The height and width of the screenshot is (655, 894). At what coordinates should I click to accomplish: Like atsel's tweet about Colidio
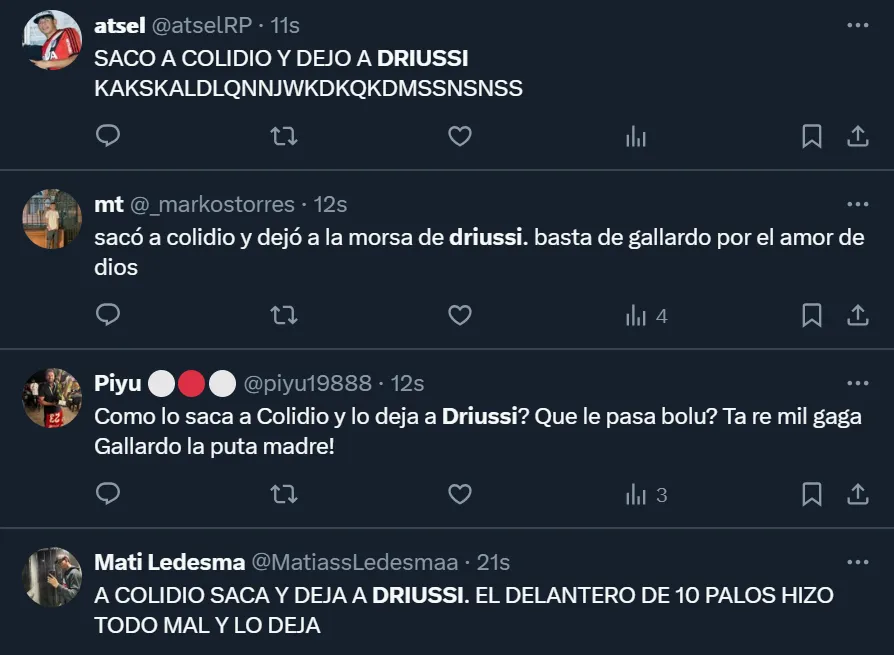coord(459,136)
